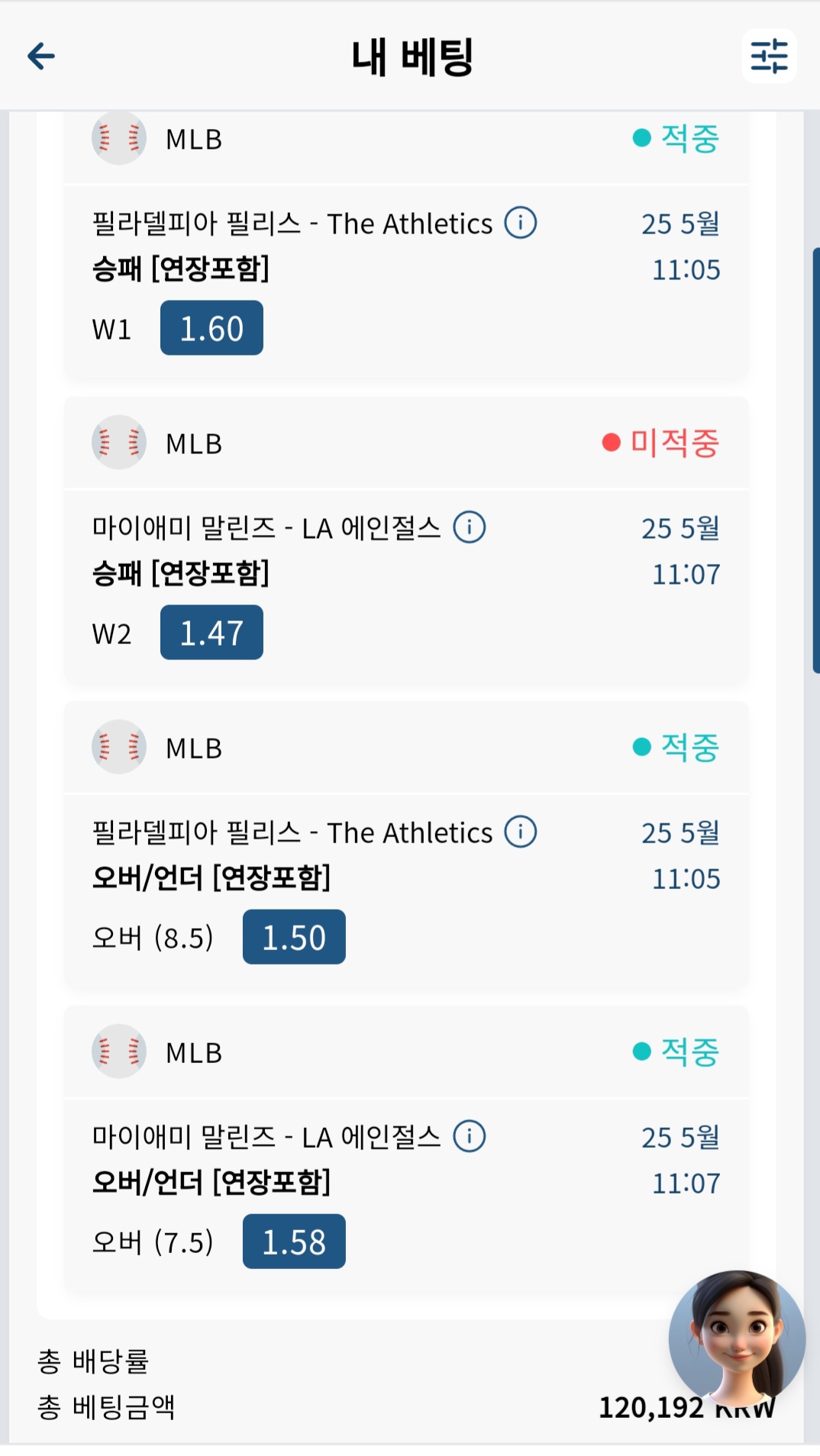Screen dimensions: 820x1456
Task: Open the info icon for the Phillies W1 bet
Action: click(521, 223)
